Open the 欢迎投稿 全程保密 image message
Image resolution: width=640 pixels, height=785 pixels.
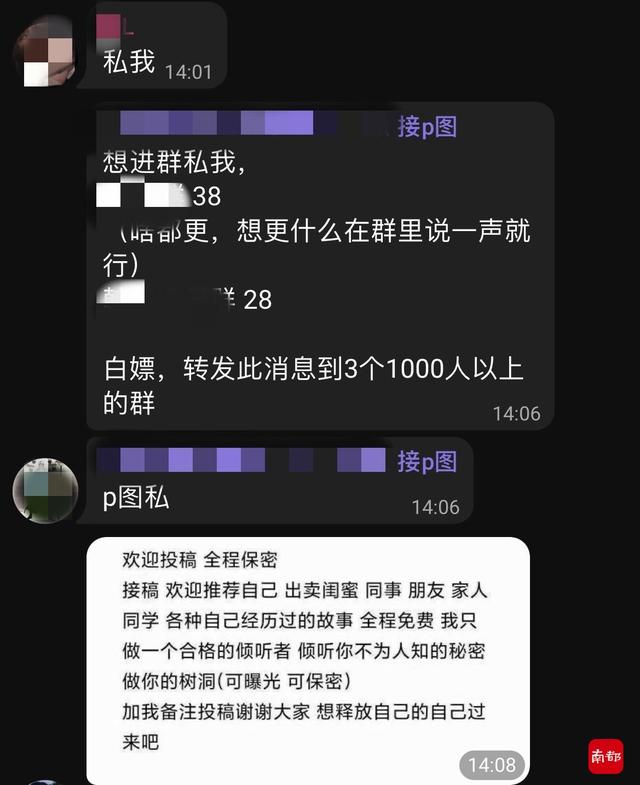[x=307, y=659]
